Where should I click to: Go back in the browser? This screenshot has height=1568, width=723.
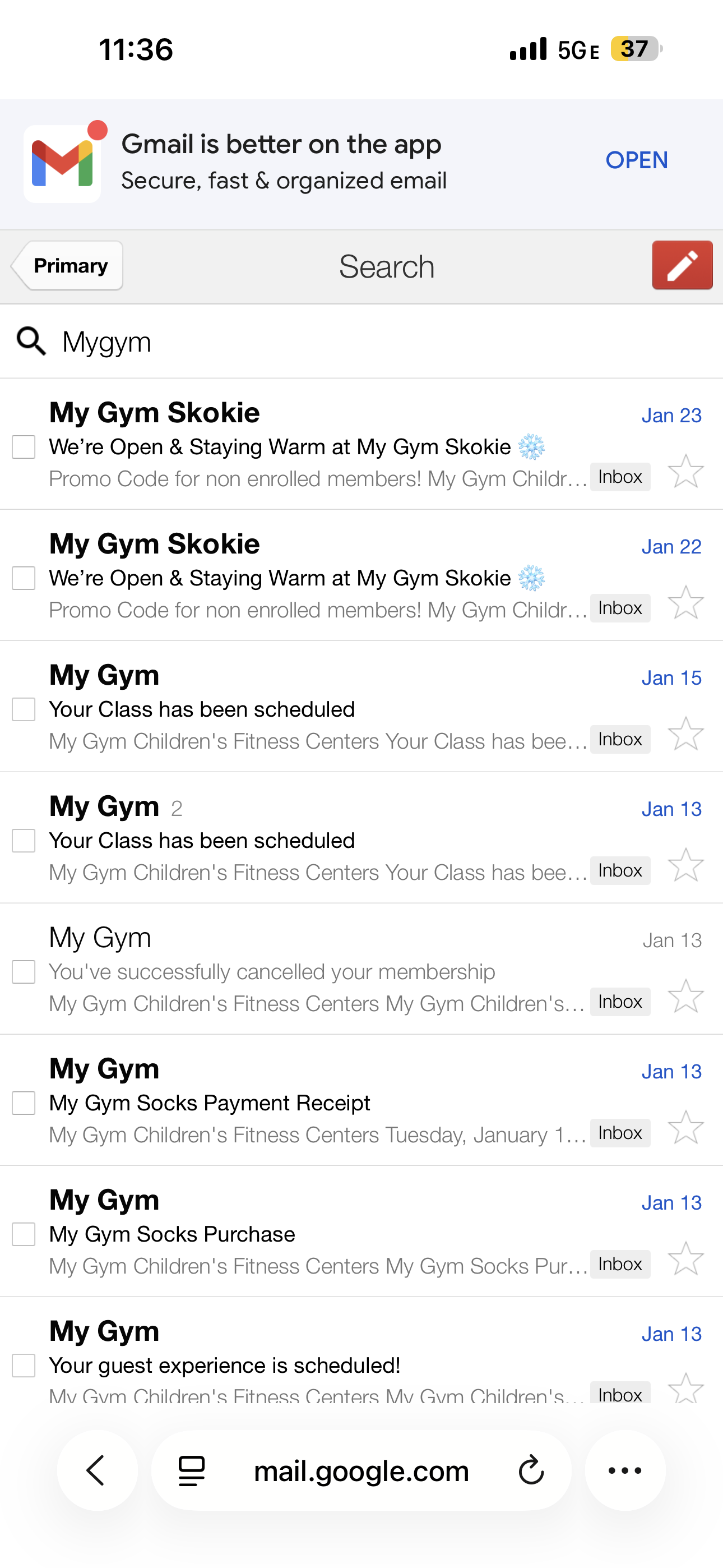tap(97, 1470)
